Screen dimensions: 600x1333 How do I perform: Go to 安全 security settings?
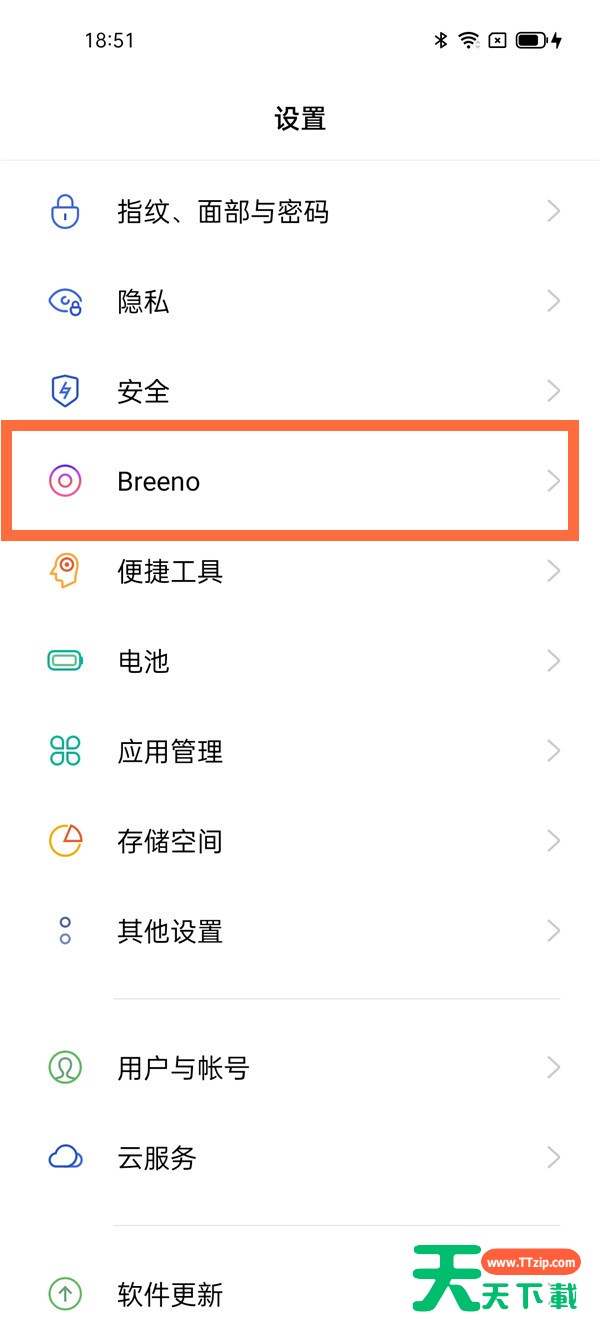tap(300, 391)
